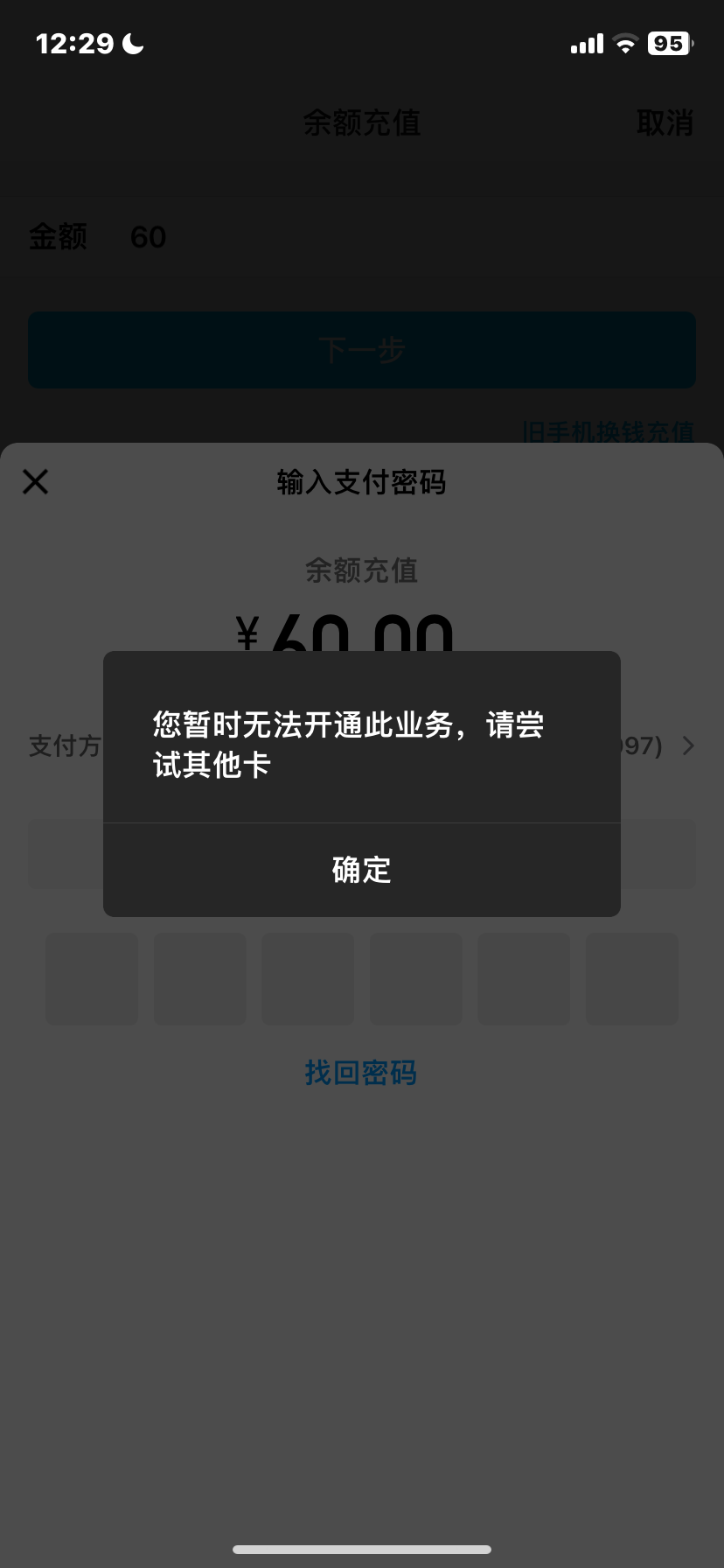Tap the Wi-Fi status icon
Image resolution: width=724 pixels, height=1568 pixels.
(x=624, y=44)
